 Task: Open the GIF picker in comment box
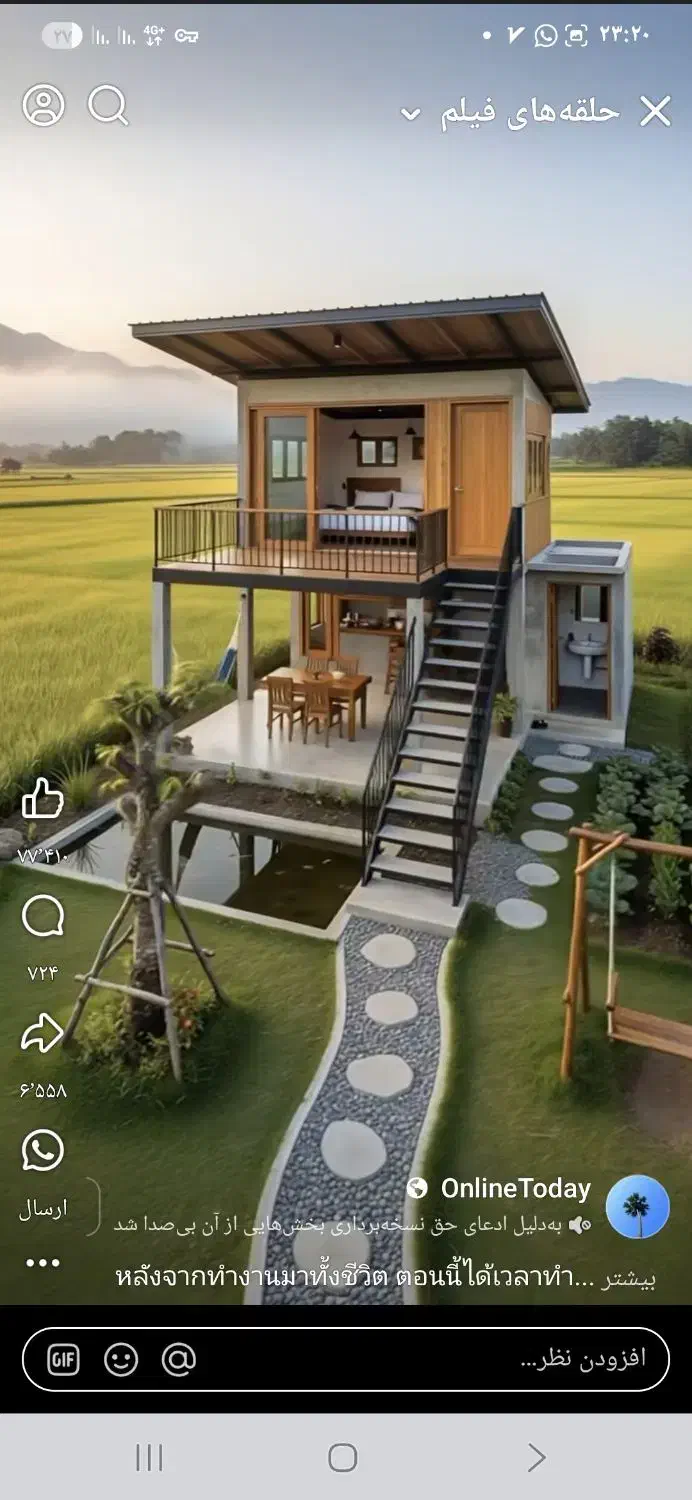point(63,1359)
